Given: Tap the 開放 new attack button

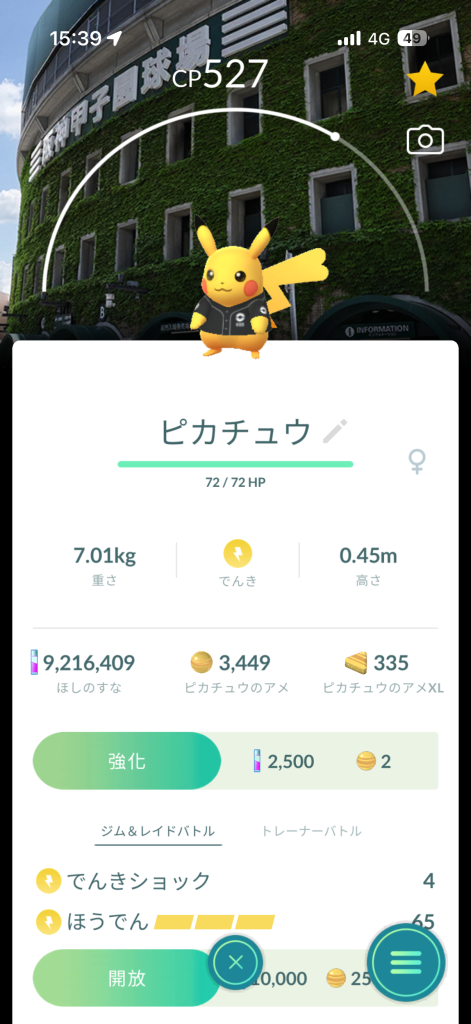Looking at the screenshot, I should [127, 978].
